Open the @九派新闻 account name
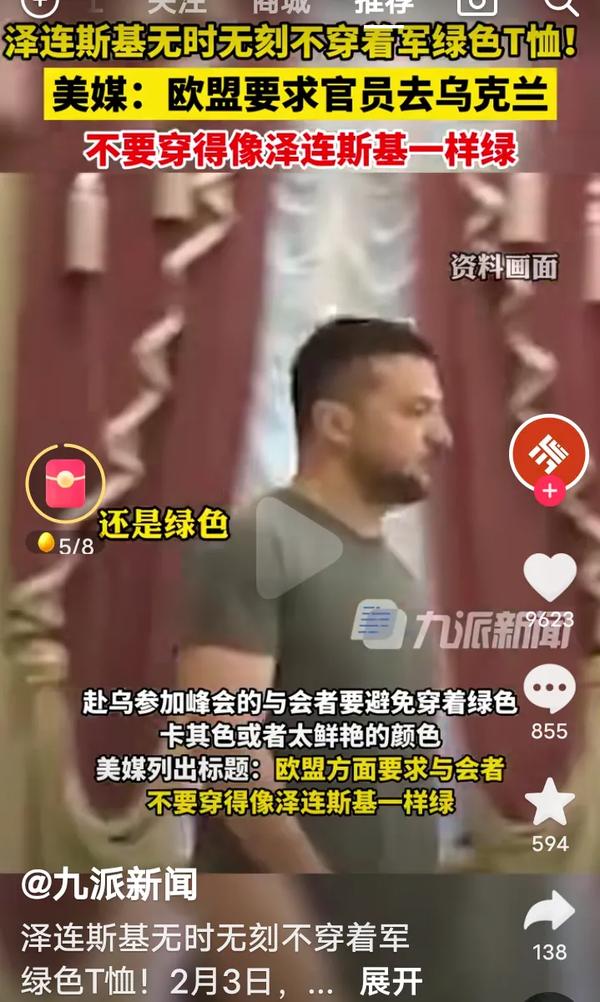 coord(109,887)
